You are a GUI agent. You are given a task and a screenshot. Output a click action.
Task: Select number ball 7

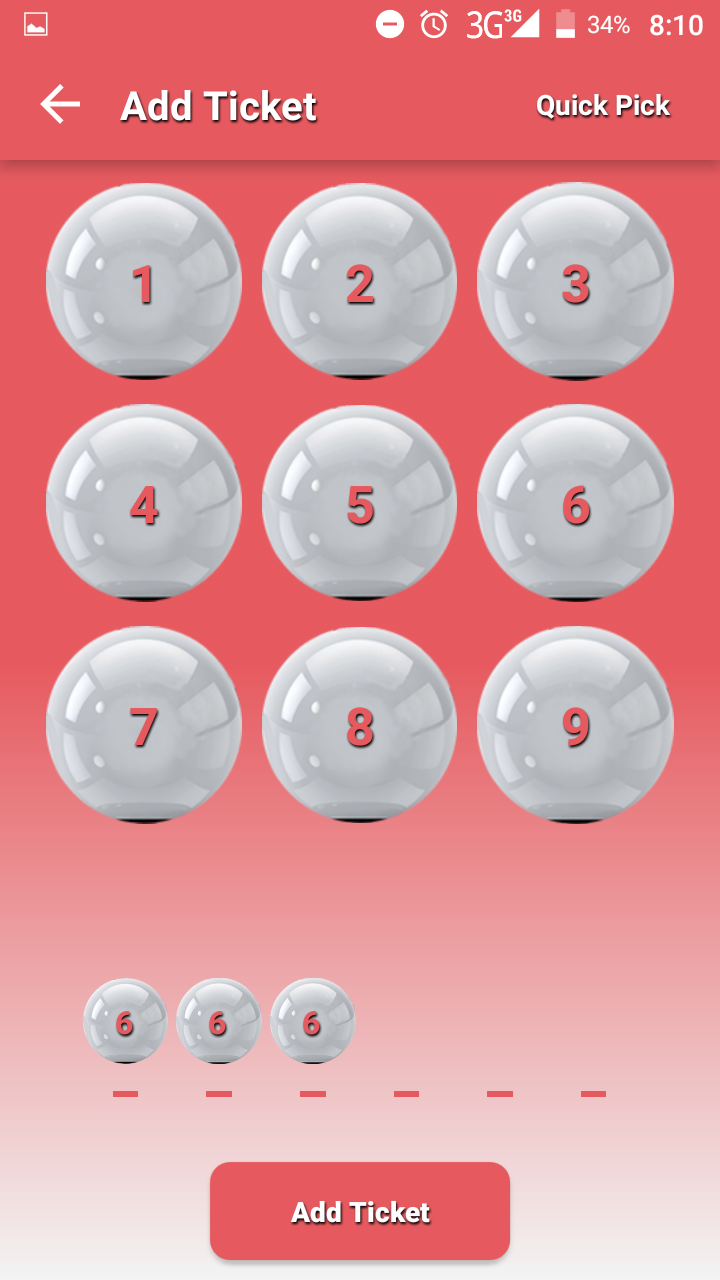click(144, 725)
